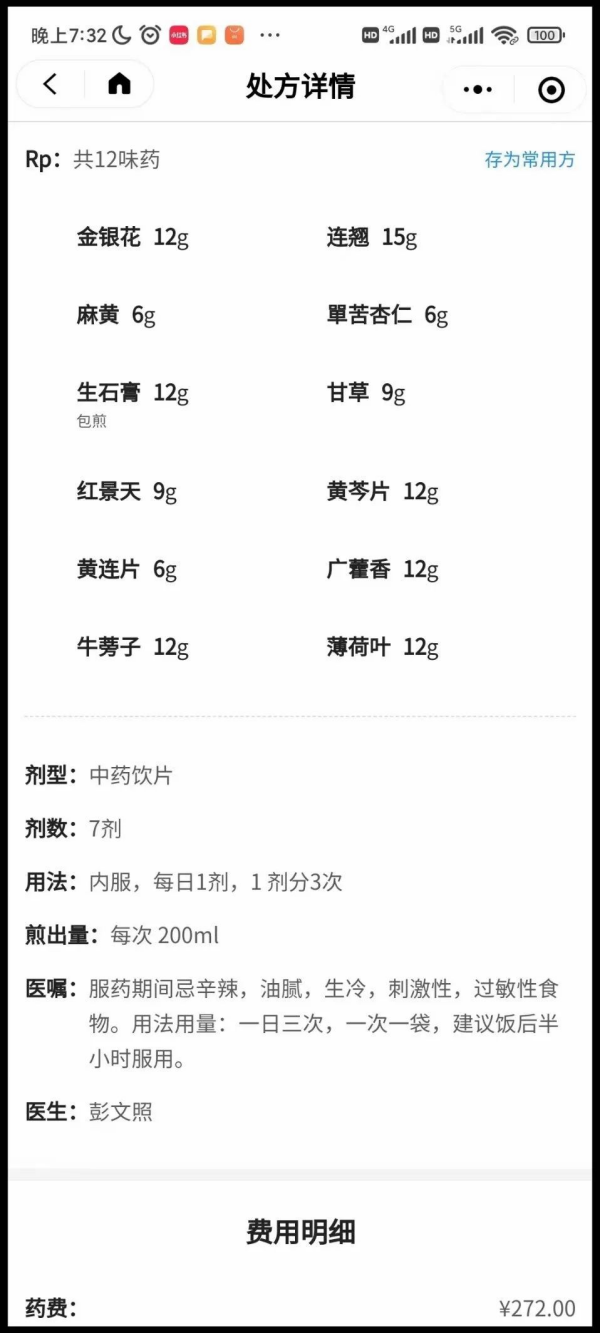Open the three-dot more menu
Image resolution: width=600 pixels, height=1333 pixels.
tap(478, 89)
